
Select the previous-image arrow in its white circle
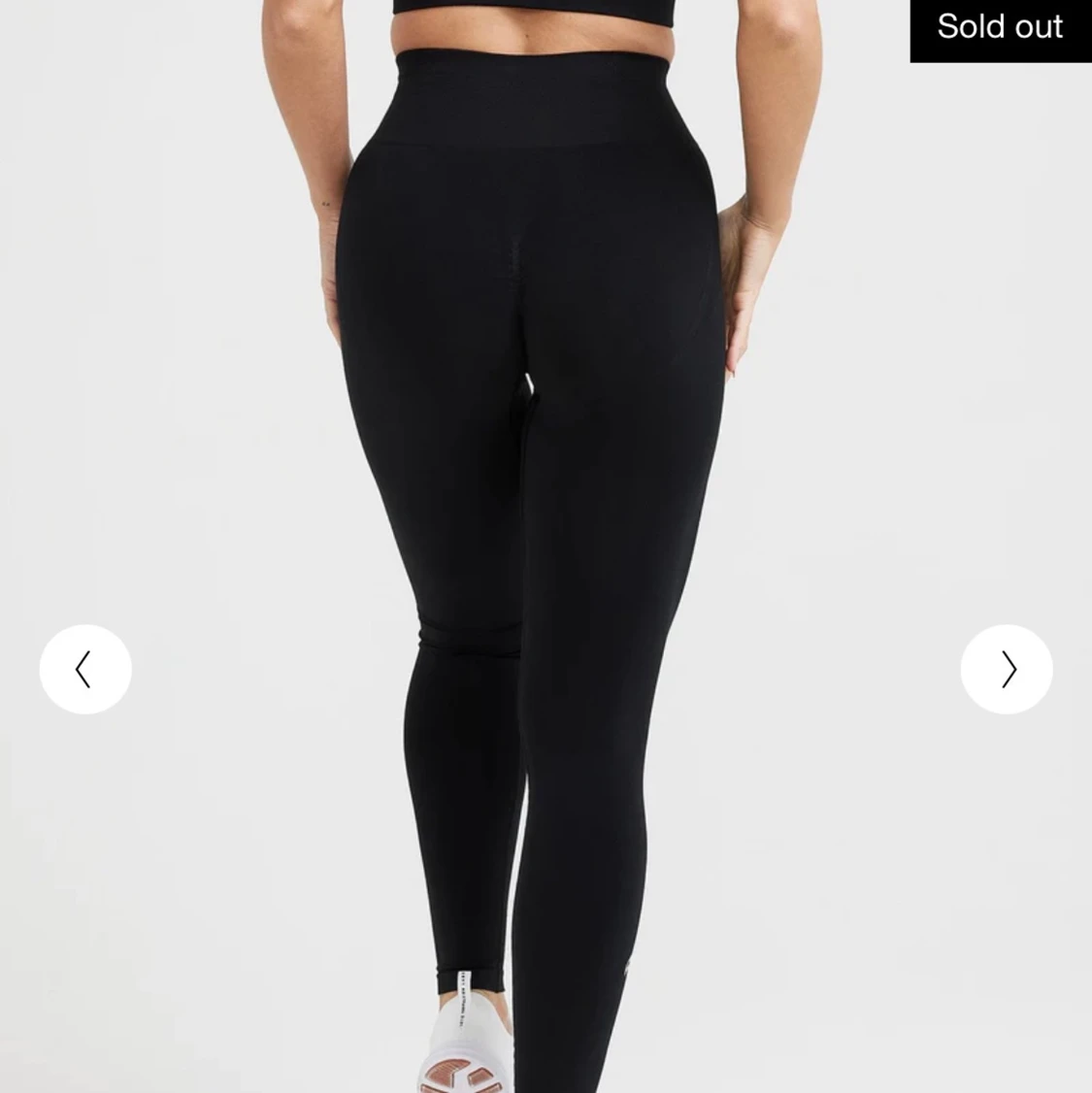(x=85, y=669)
